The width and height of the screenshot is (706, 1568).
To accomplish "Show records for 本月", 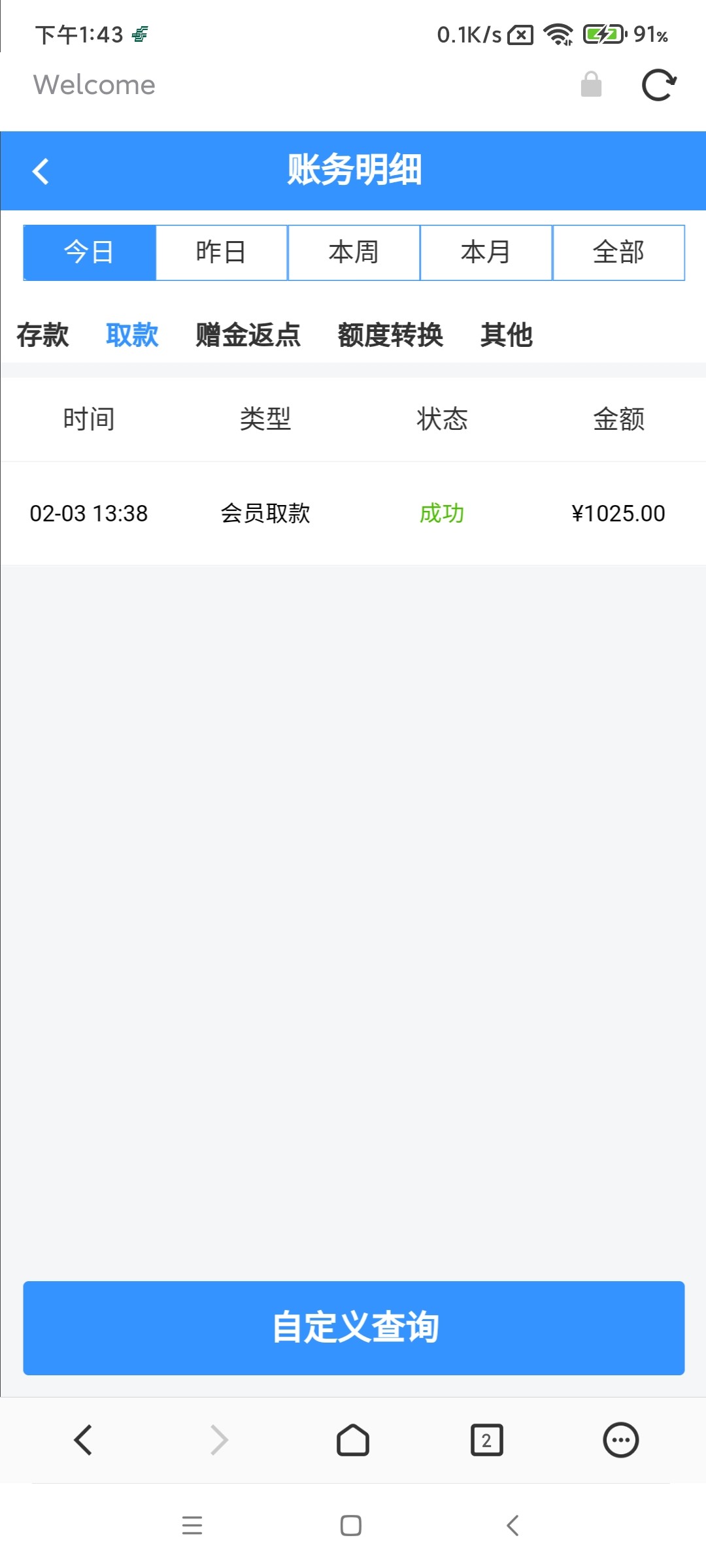I will [x=486, y=253].
